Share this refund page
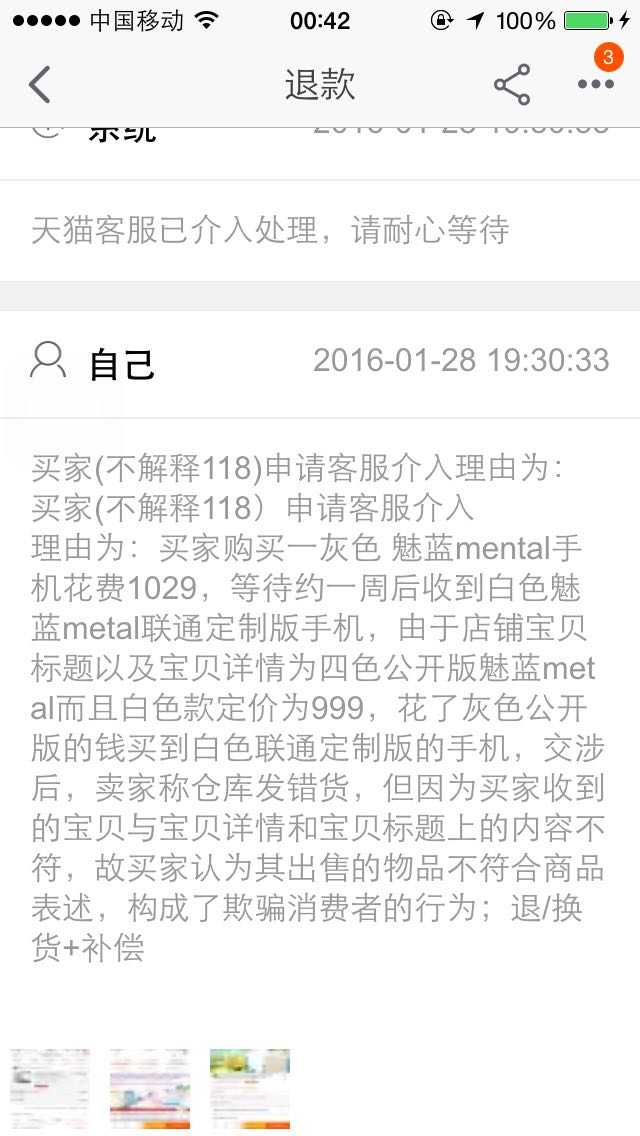 tap(512, 85)
